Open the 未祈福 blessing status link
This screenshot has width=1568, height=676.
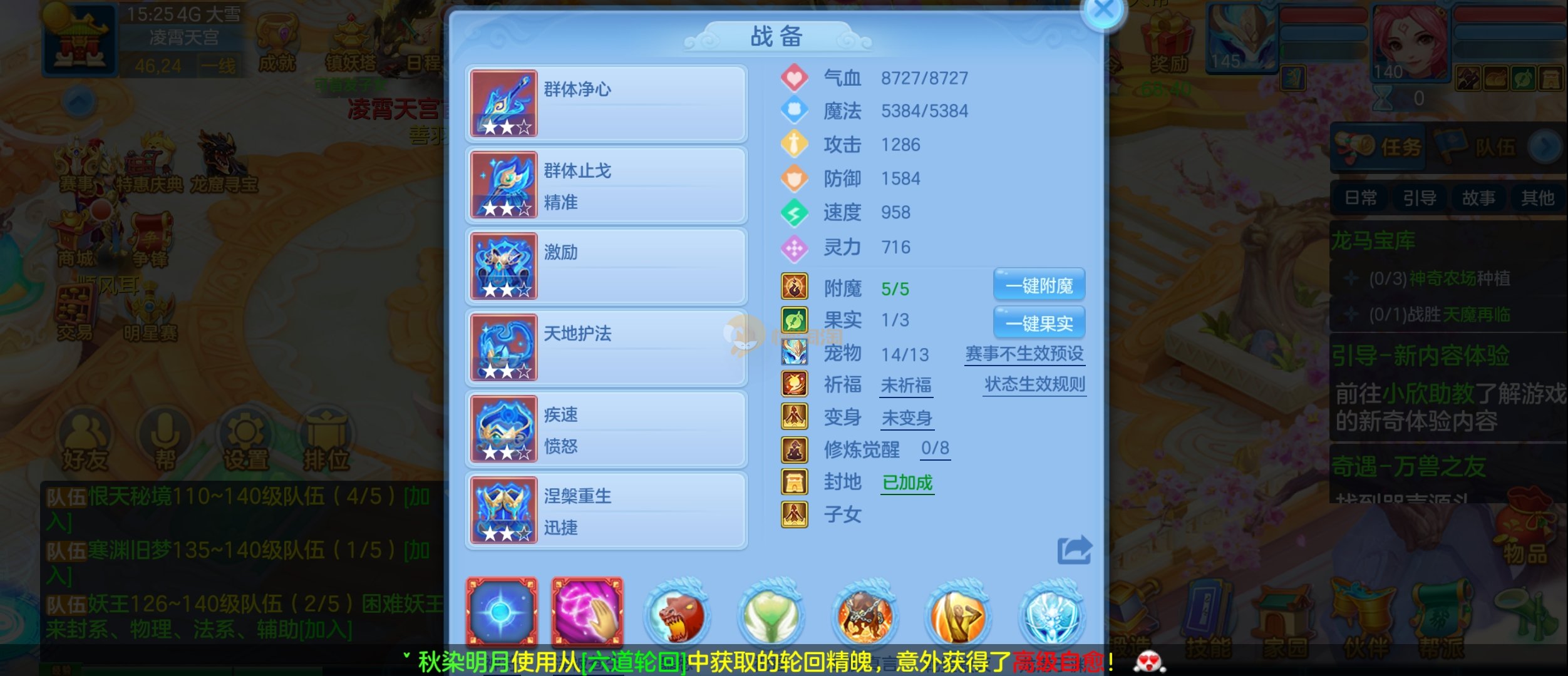click(x=906, y=386)
